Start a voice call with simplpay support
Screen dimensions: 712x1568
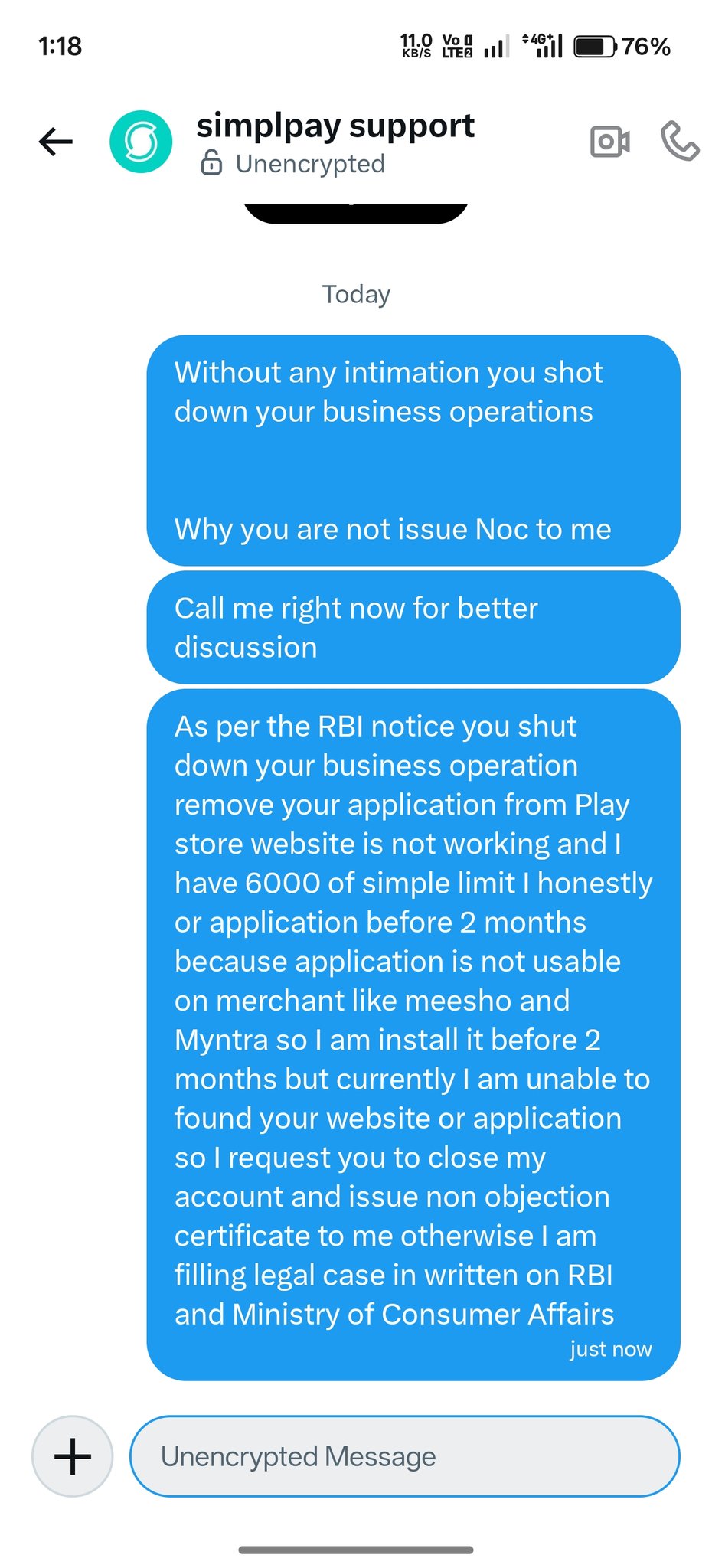[679, 141]
